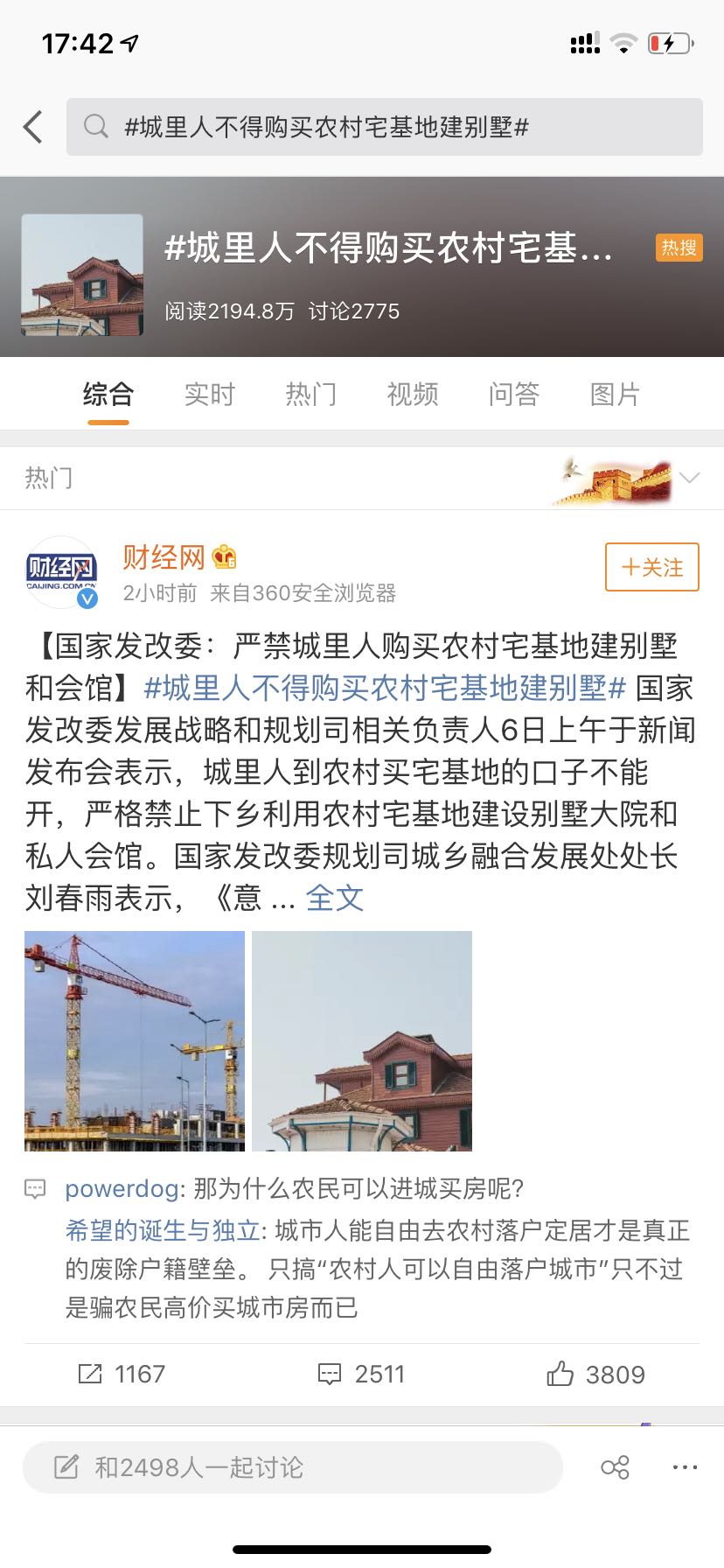Expand the post with 全文 link

(x=335, y=898)
